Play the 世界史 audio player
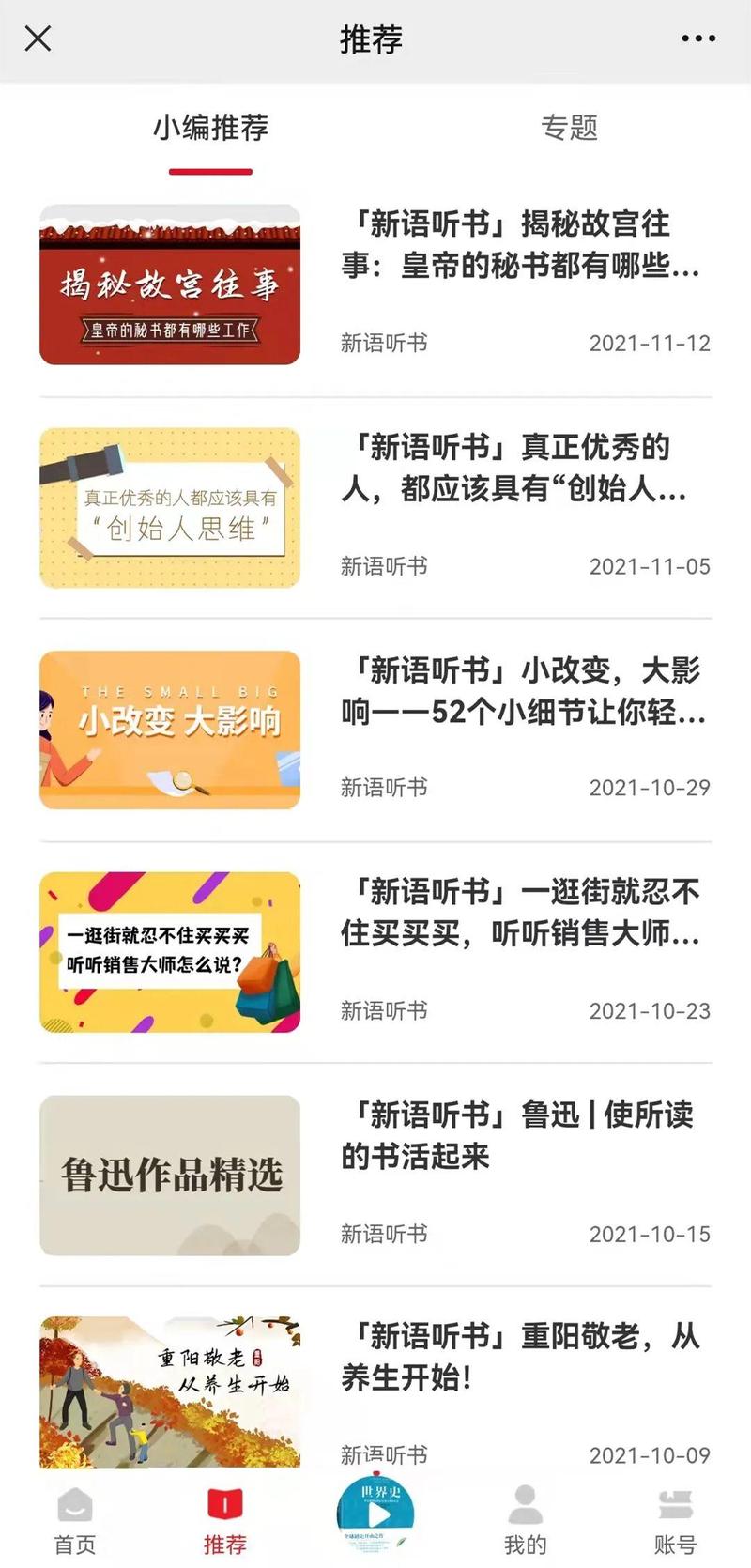Image resolution: width=751 pixels, height=1568 pixels. tap(375, 1514)
